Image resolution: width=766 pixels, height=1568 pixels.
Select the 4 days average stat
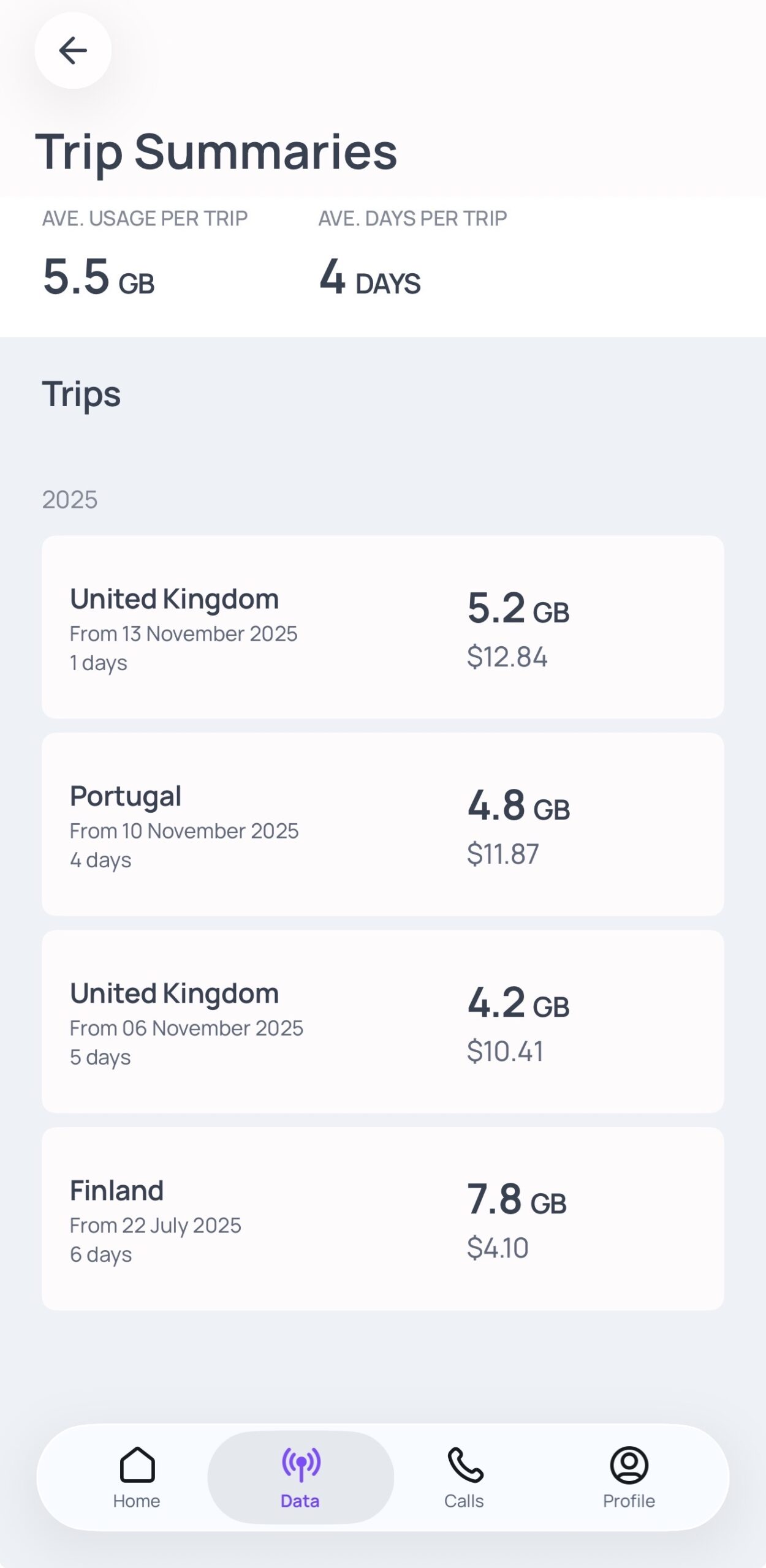pyautogui.click(x=369, y=279)
